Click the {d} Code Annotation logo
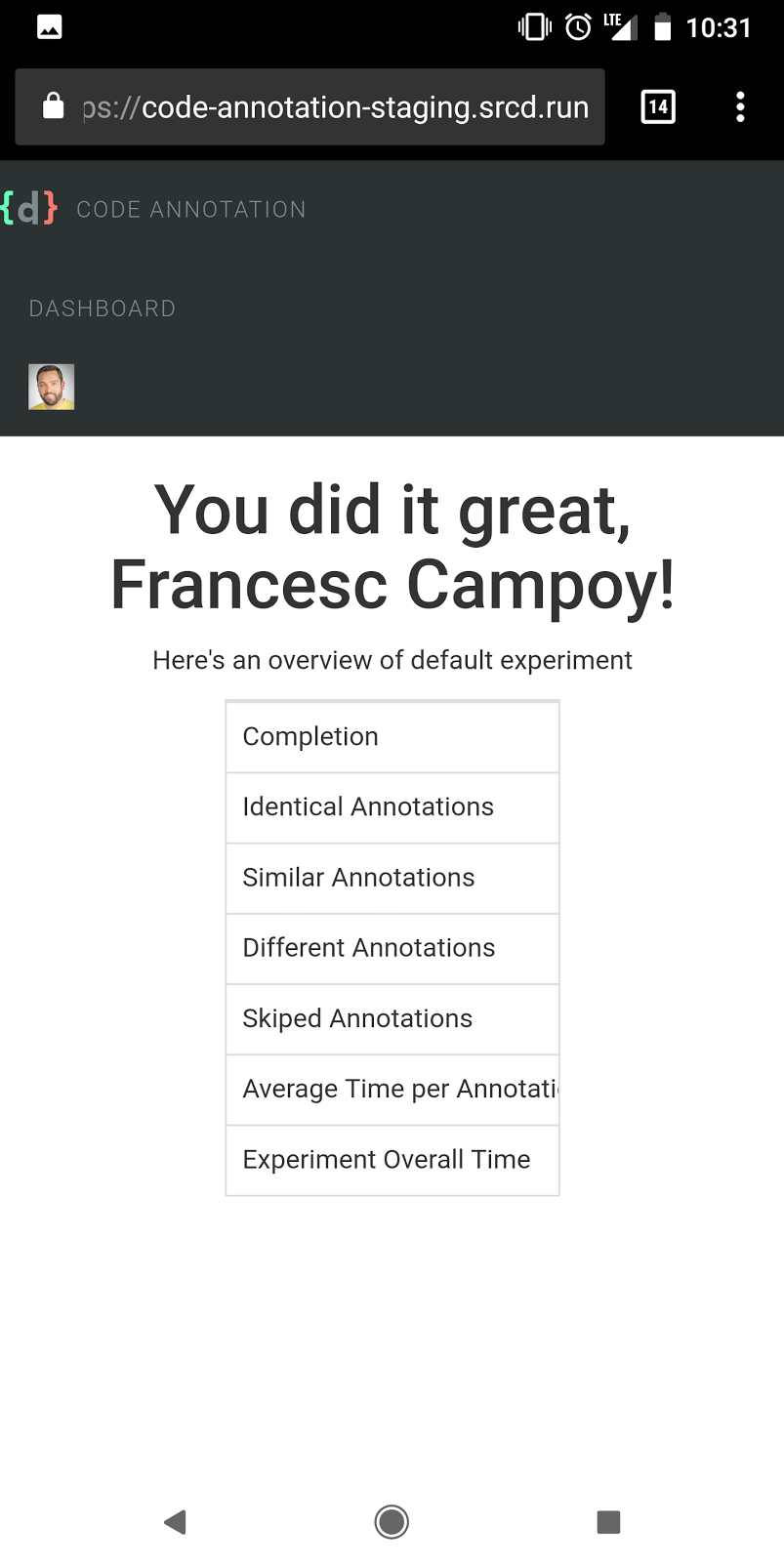The width and height of the screenshot is (784, 1568). pyautogui.click(x=29, y=207)
